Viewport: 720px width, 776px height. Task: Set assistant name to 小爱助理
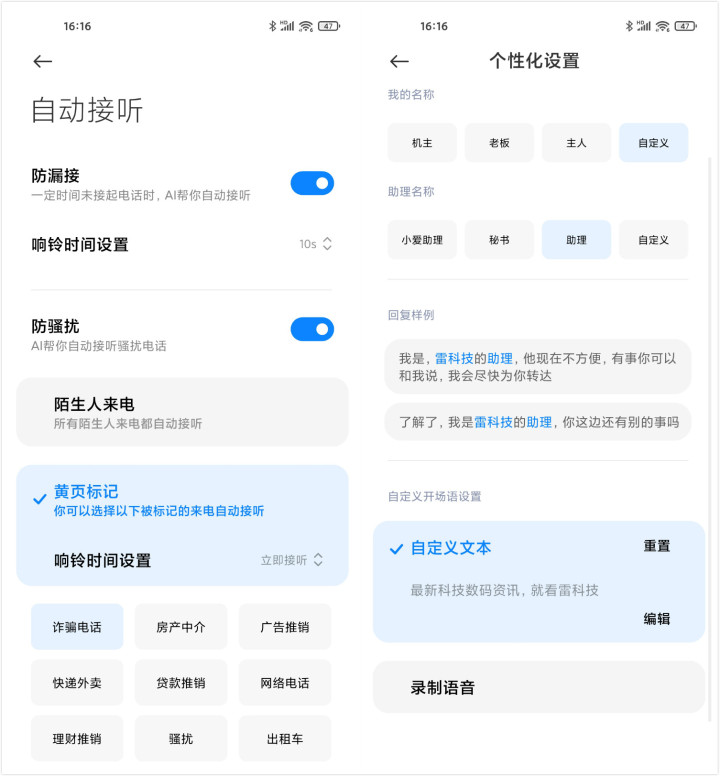pyautogui.click(x=422, y=240)
